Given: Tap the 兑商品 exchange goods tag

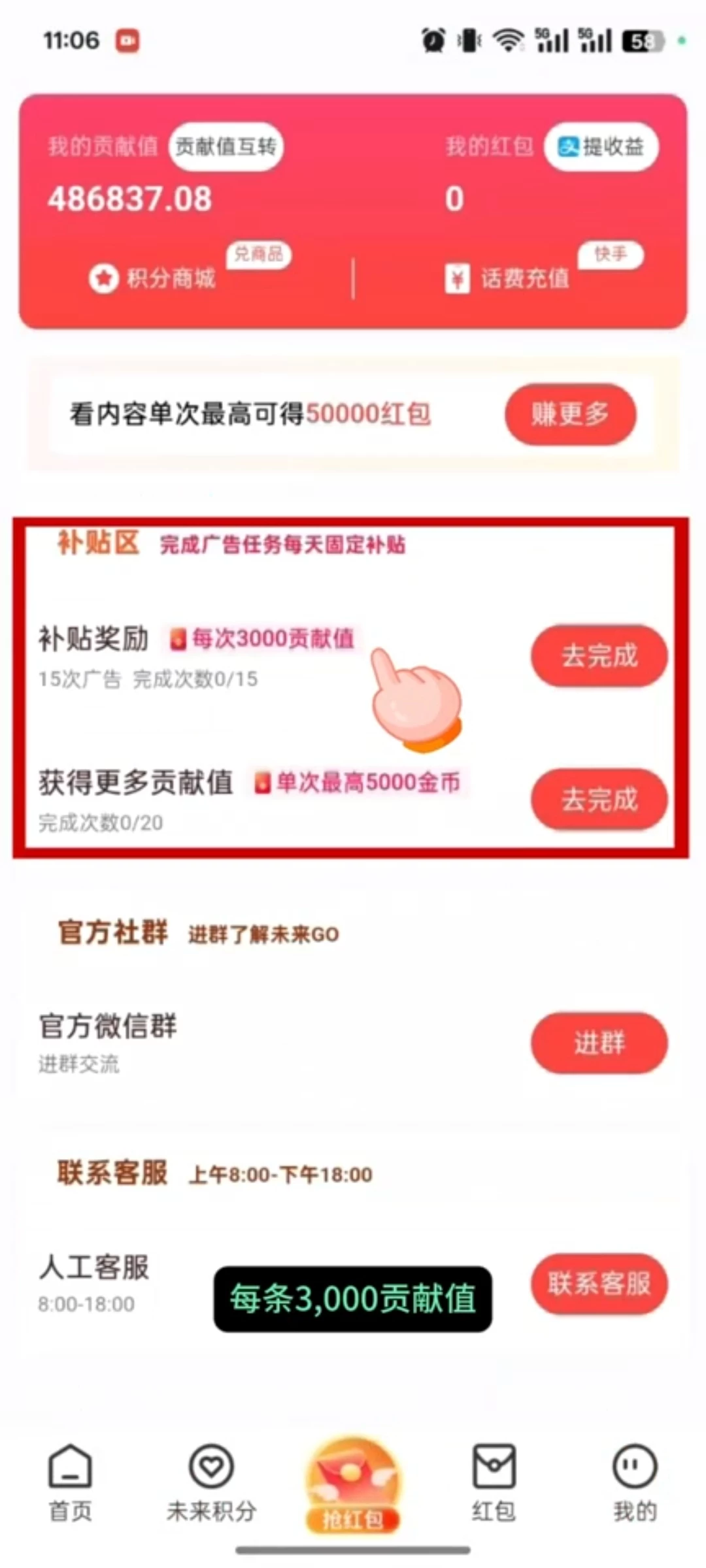Looking at the screenshot, I should 260,253.
